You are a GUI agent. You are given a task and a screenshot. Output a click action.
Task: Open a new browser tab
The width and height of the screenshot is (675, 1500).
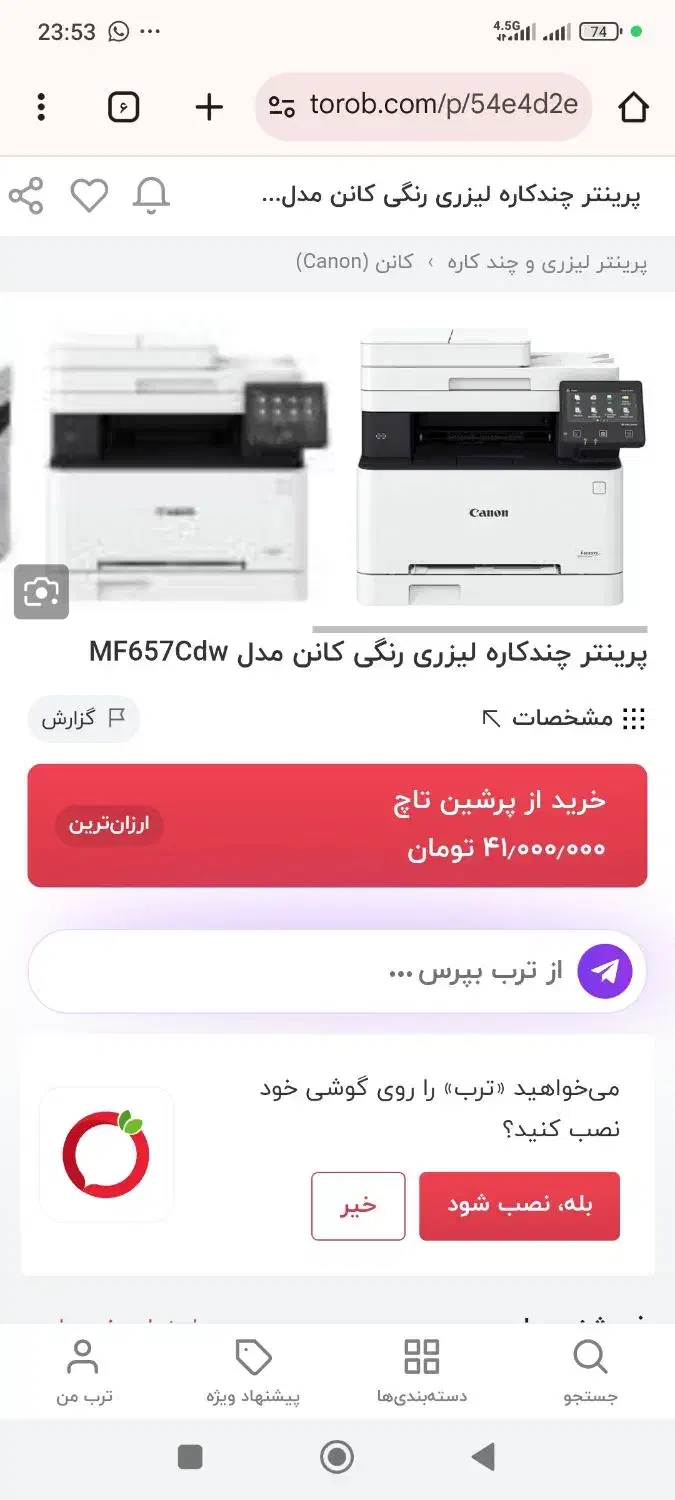pyautogui.click(x=208, y=107)
